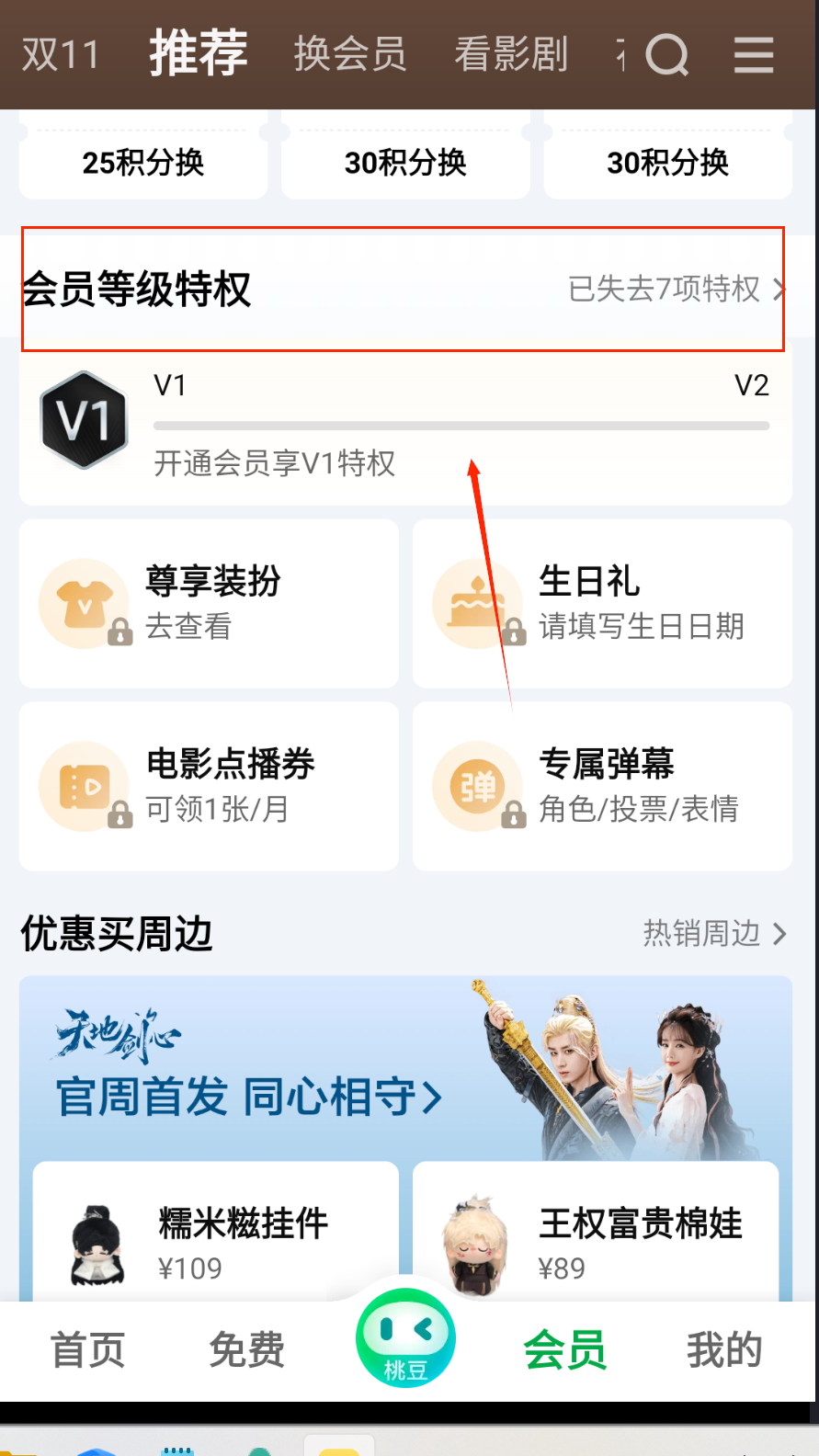Redeem the 25积分换 coupon
Viewport: 819px width, 1456px height.
143,163
